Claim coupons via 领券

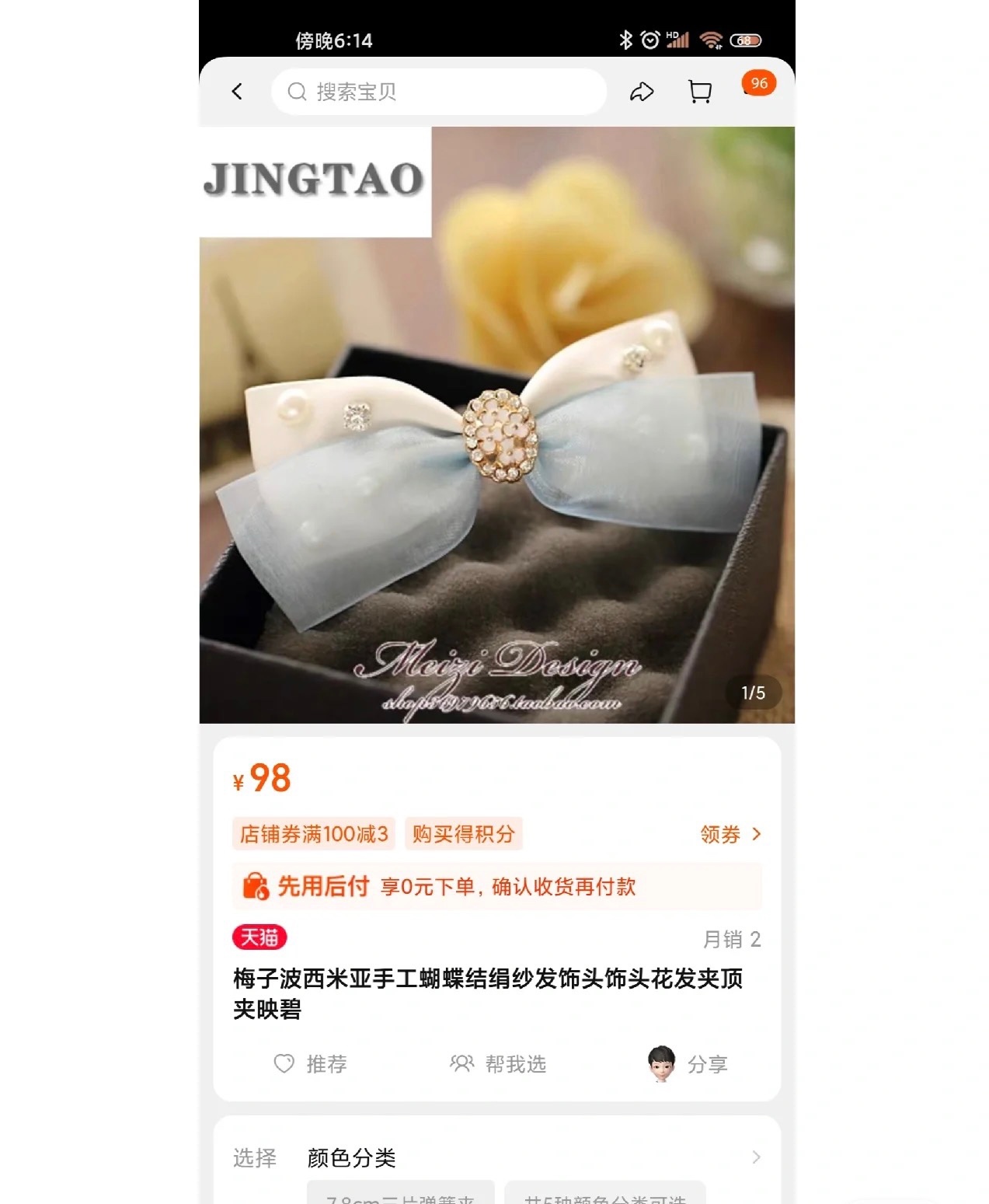[x=730, y=834]
